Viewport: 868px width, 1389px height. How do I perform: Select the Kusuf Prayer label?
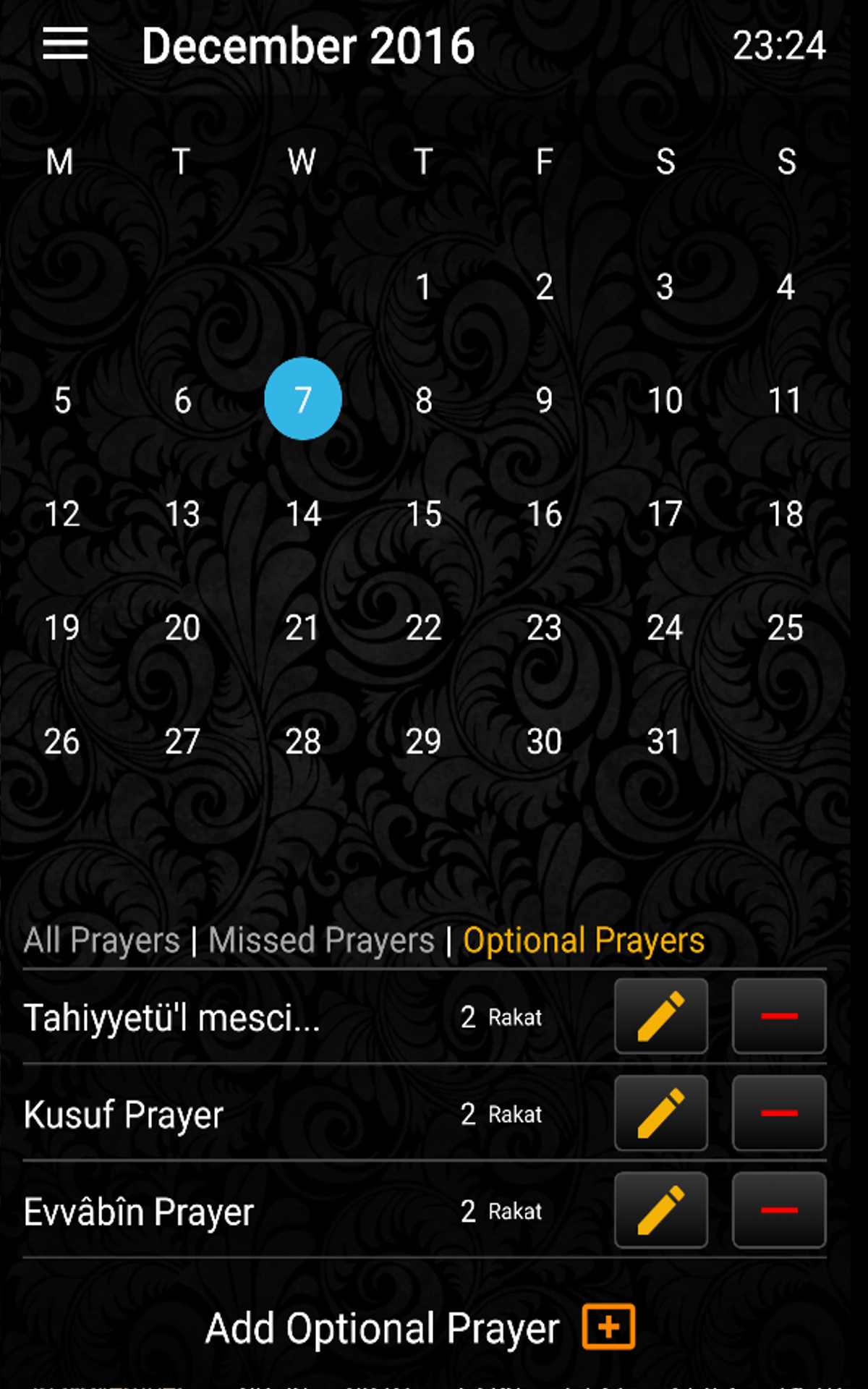(123, 1114)
